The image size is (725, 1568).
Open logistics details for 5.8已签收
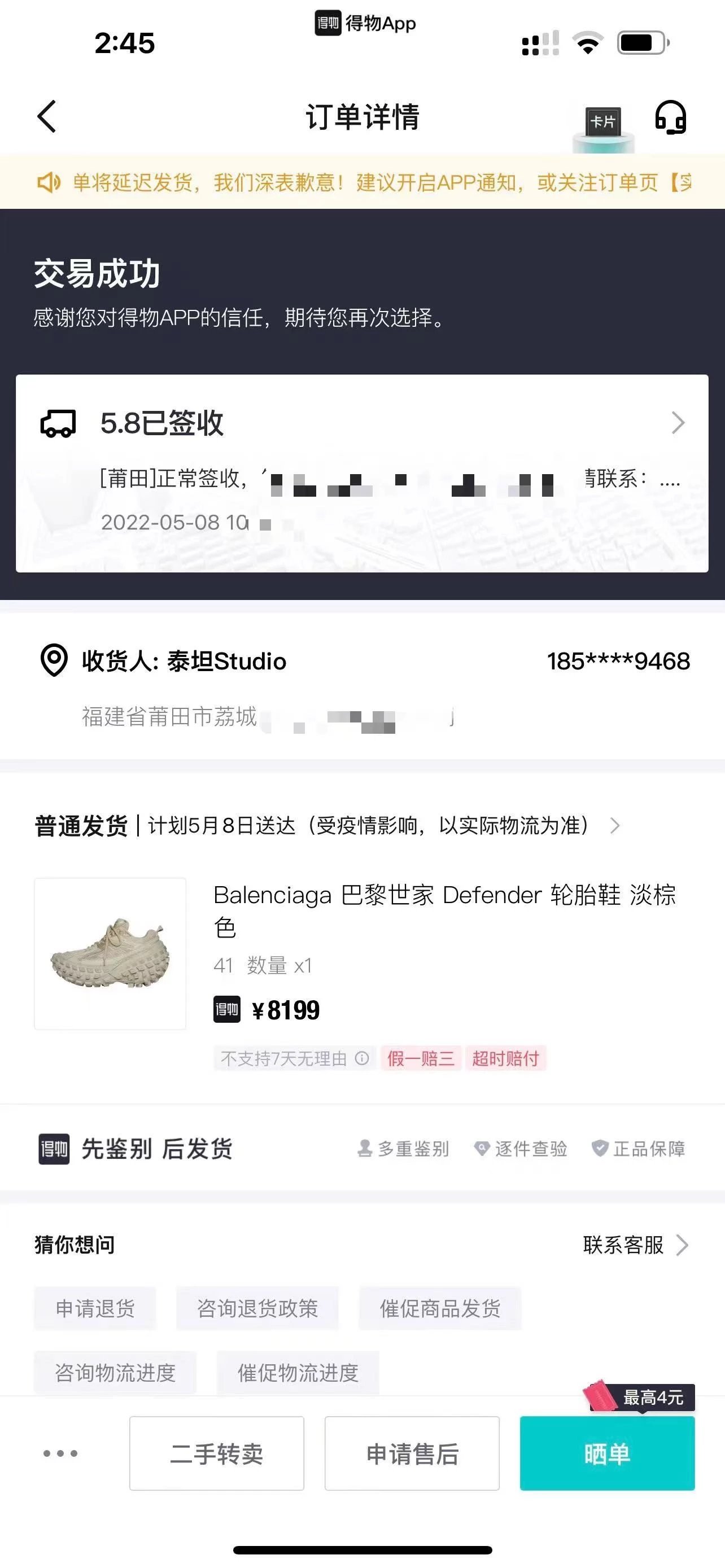(678, 422)
